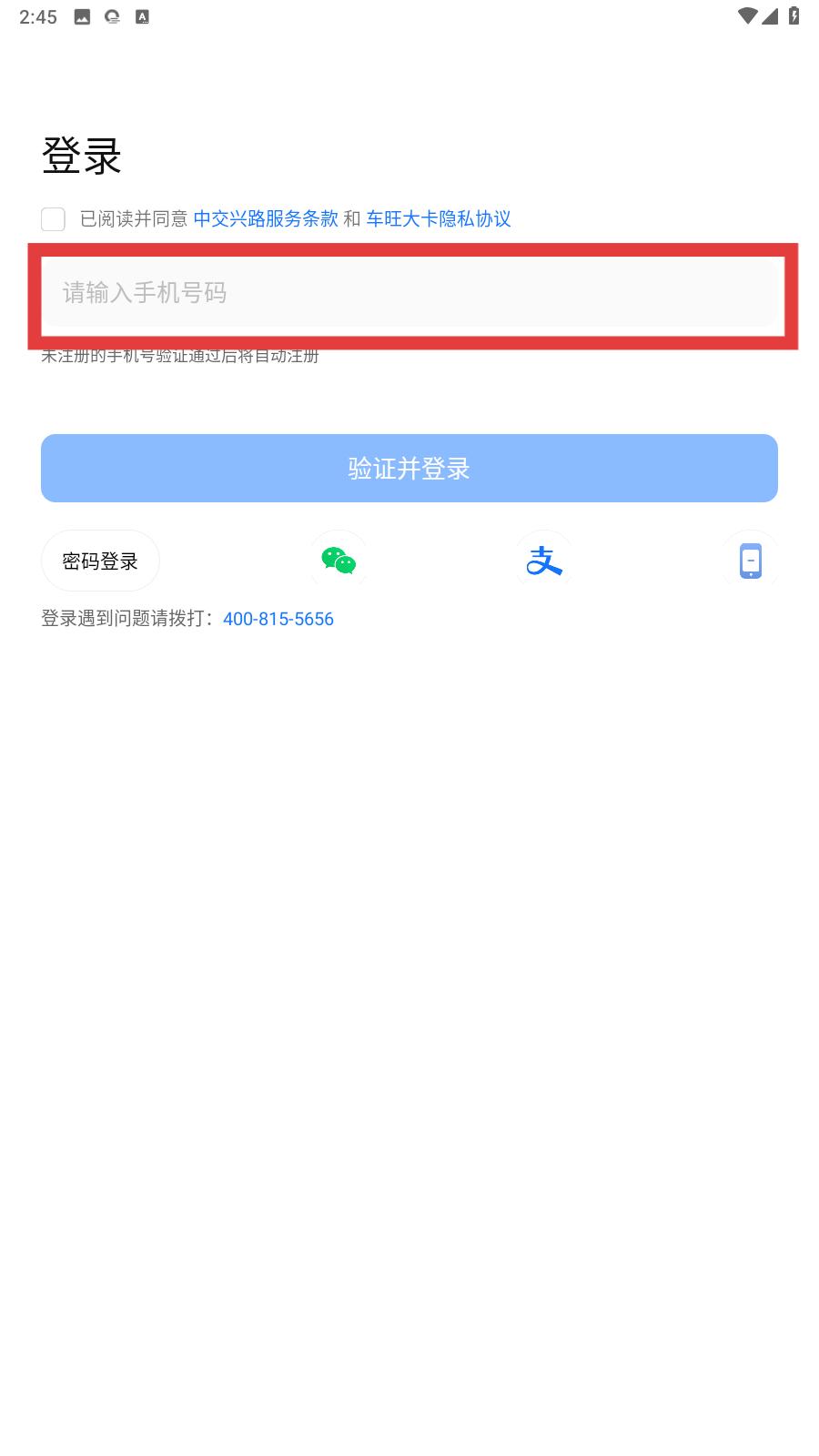Use the one-tap phone login icon
The width and height of the screenshot is (819, 1456).
tap(750, 561)
